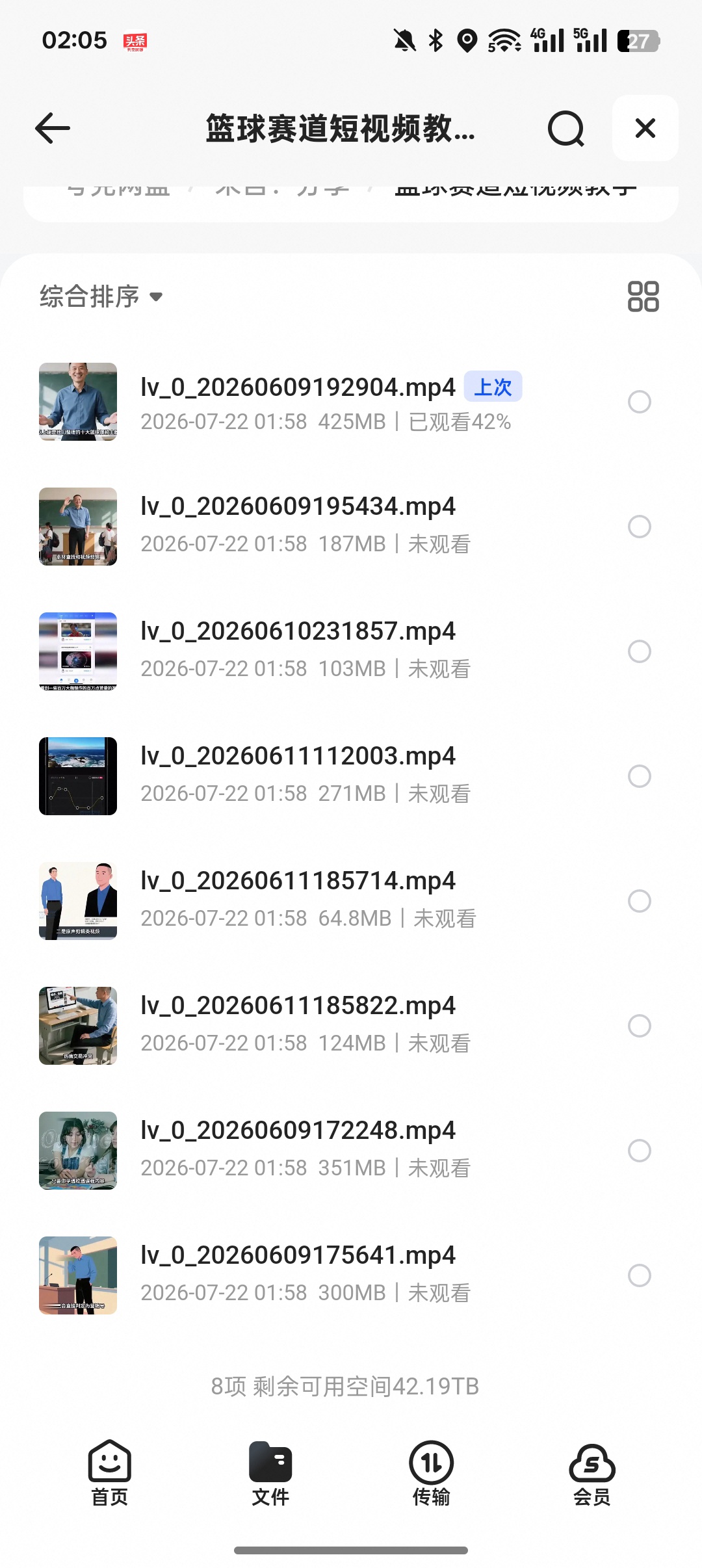This screenshot has width=702, height=1568.
Task: Select lv_0_20260609192904.mp4 with its radio circle
Action: (640, 402)
